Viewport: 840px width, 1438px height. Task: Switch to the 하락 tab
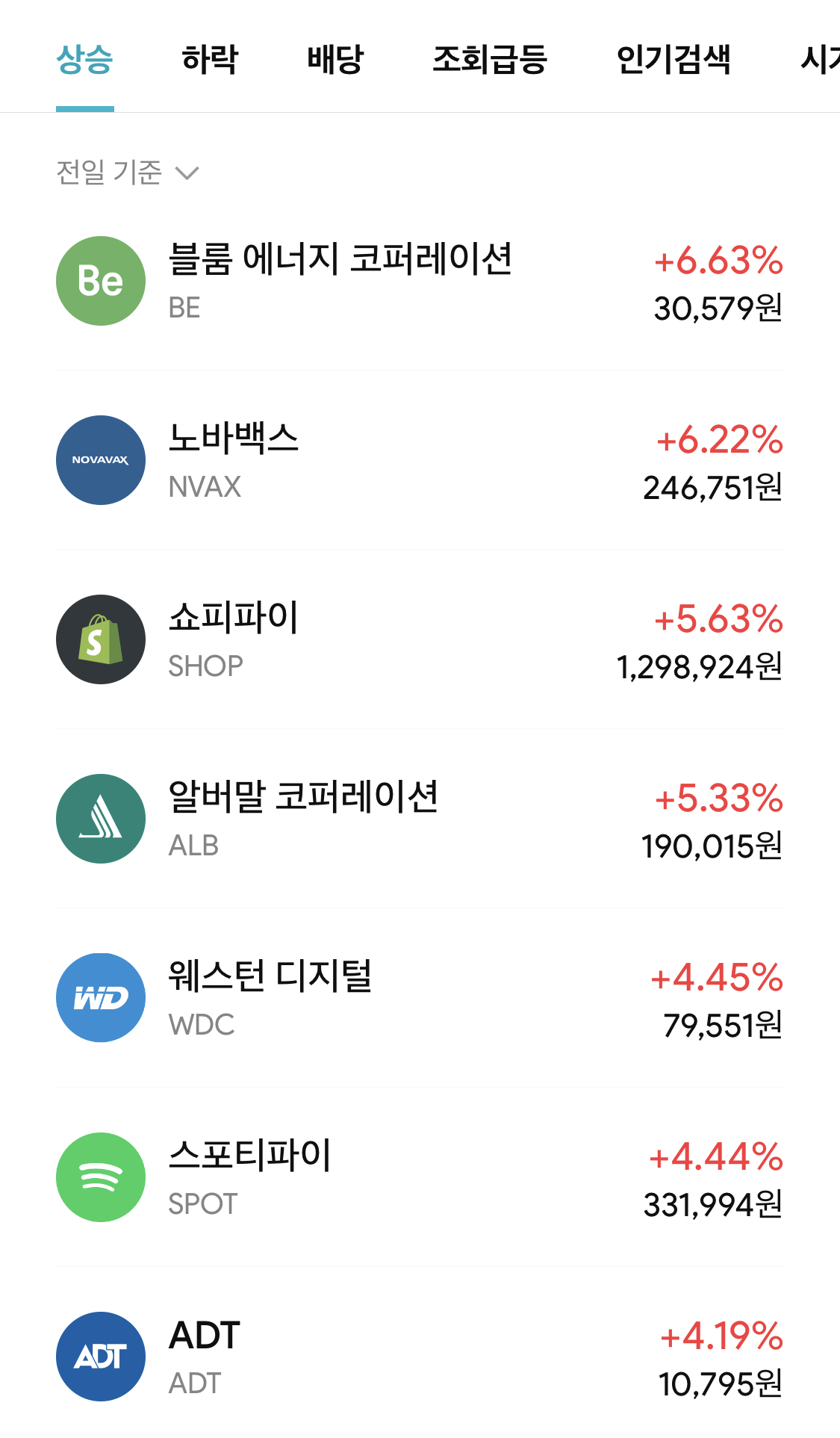(210, 59)
